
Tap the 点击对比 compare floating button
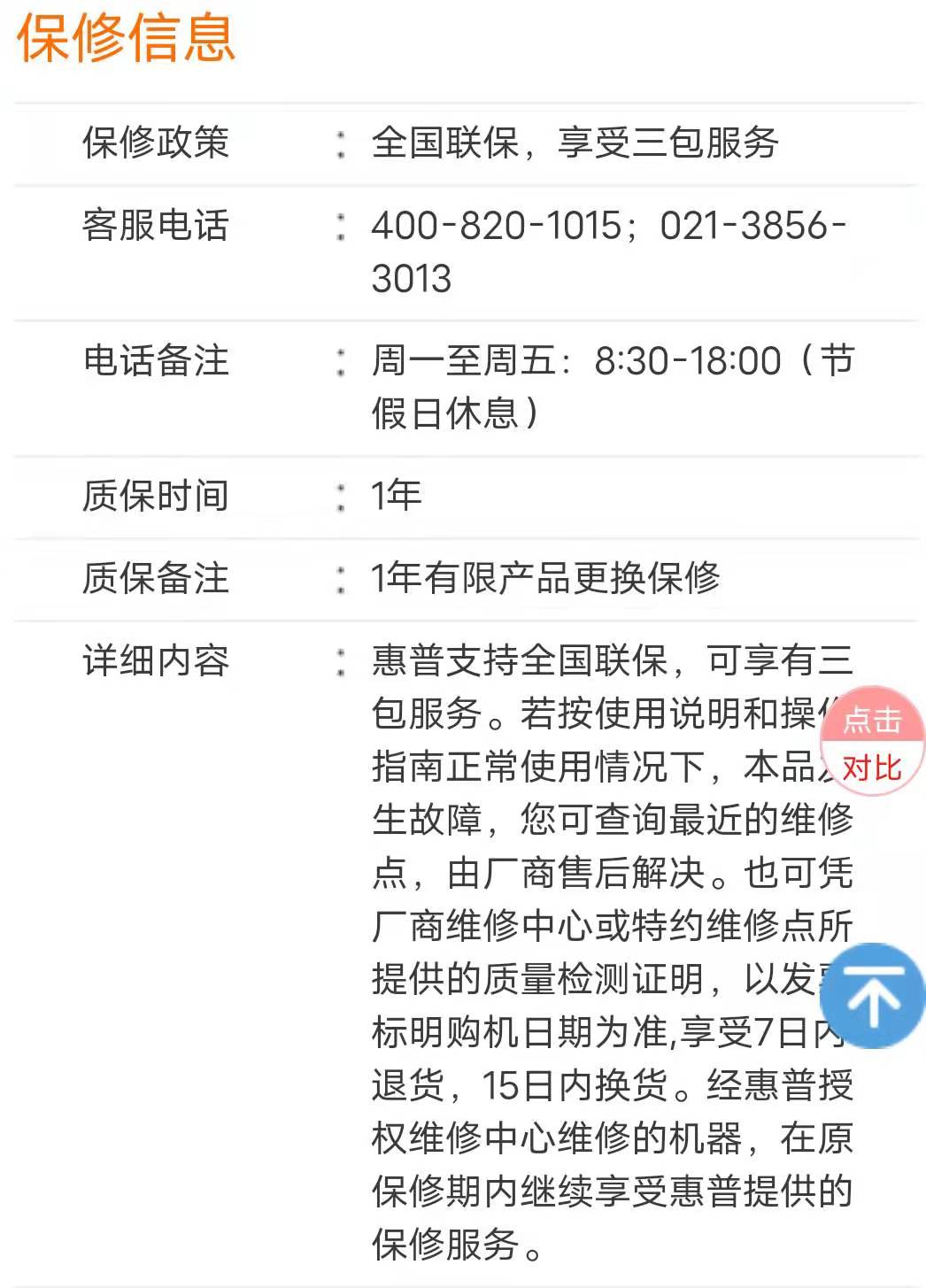(x=873, y=742)
